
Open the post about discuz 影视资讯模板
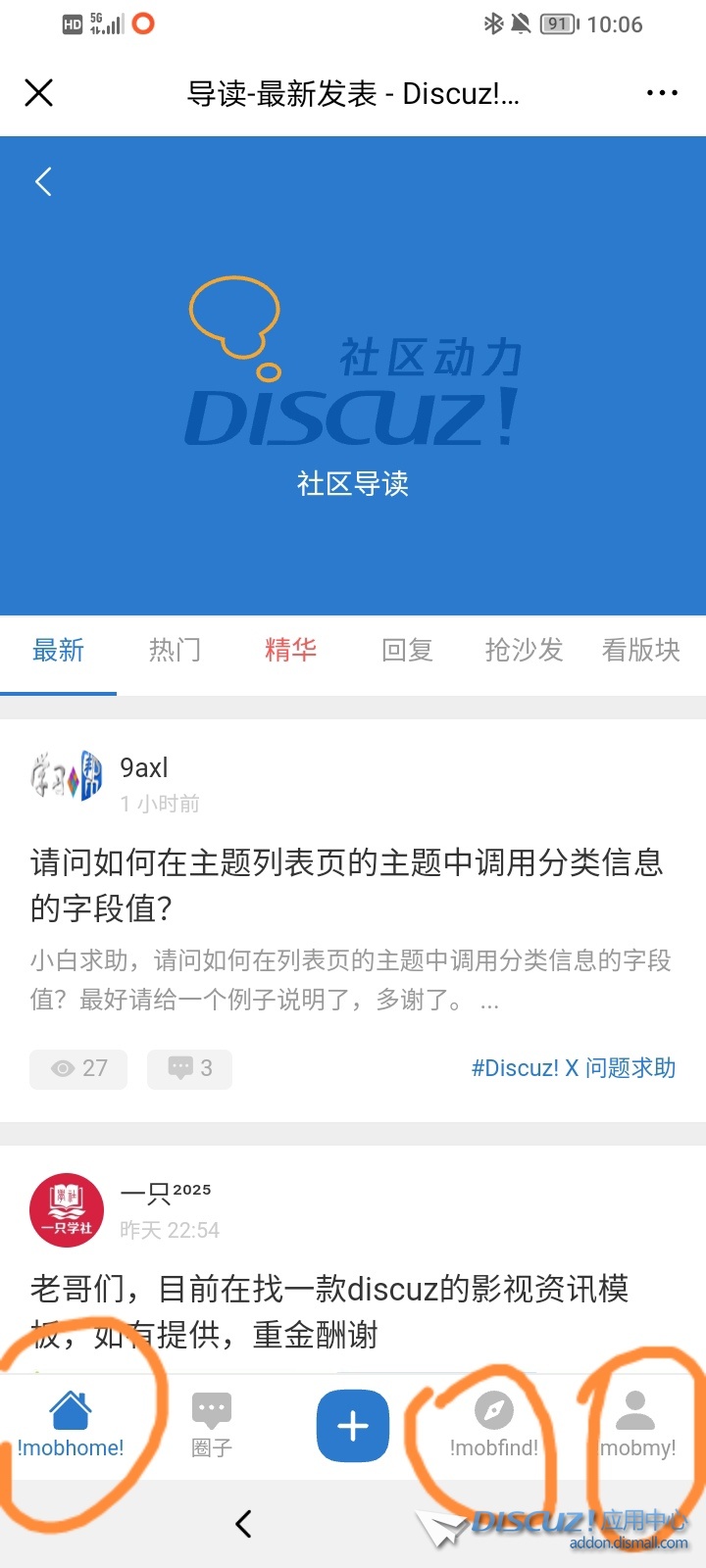click(x=329, y=1309)
